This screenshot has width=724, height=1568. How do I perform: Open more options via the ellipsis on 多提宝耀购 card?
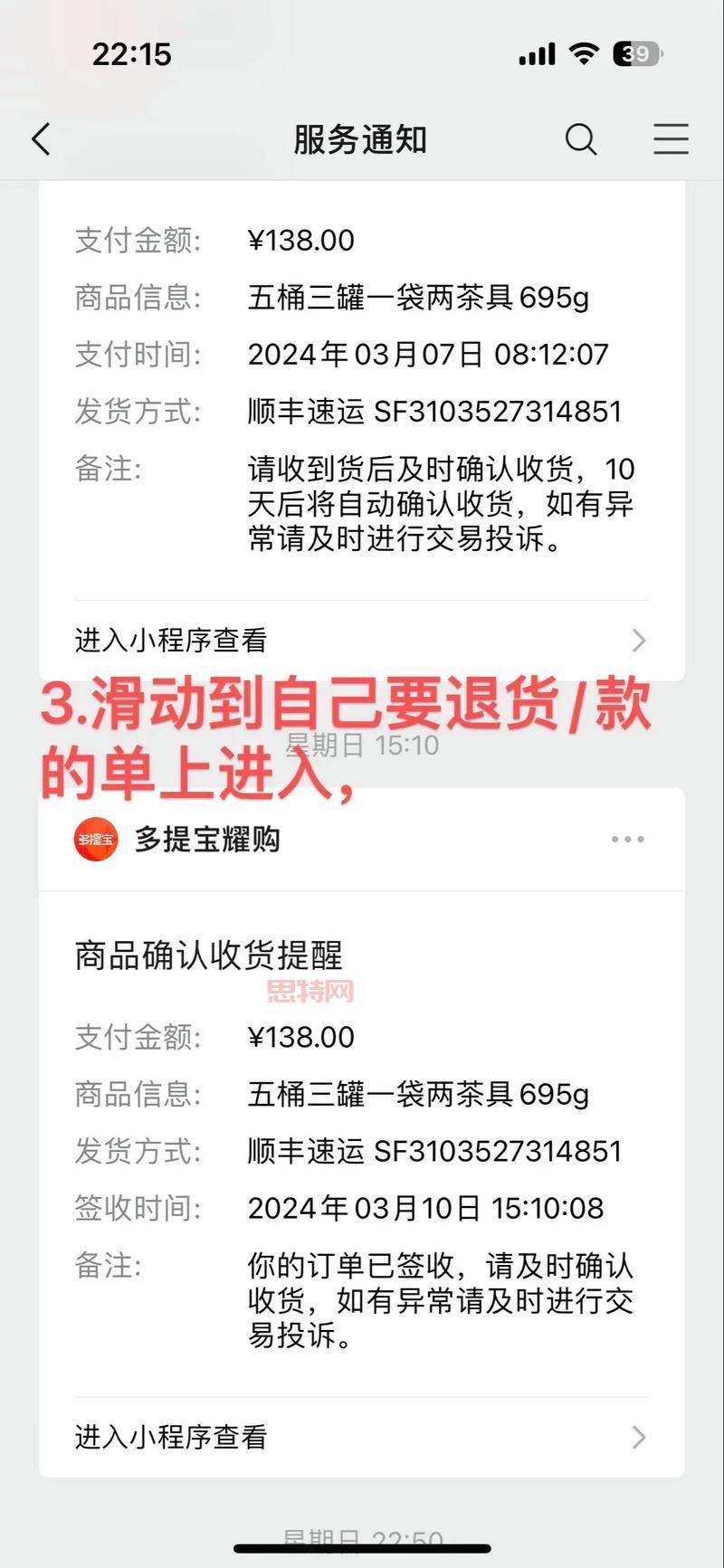(x=626, y=839)
